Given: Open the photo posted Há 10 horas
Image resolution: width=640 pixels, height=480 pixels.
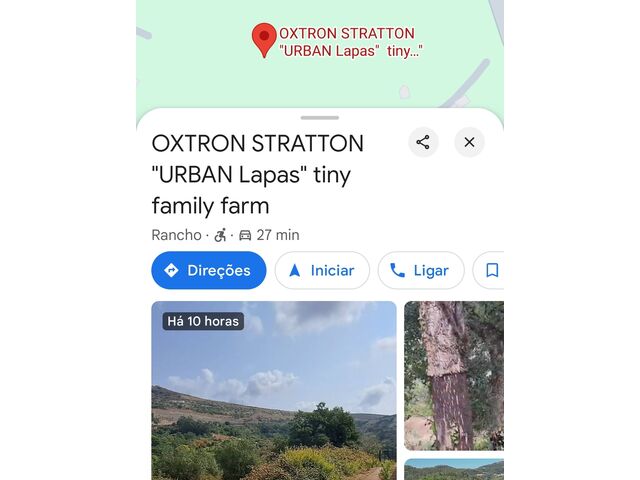Looking at the screenshot, I should [x=273, y=400].
